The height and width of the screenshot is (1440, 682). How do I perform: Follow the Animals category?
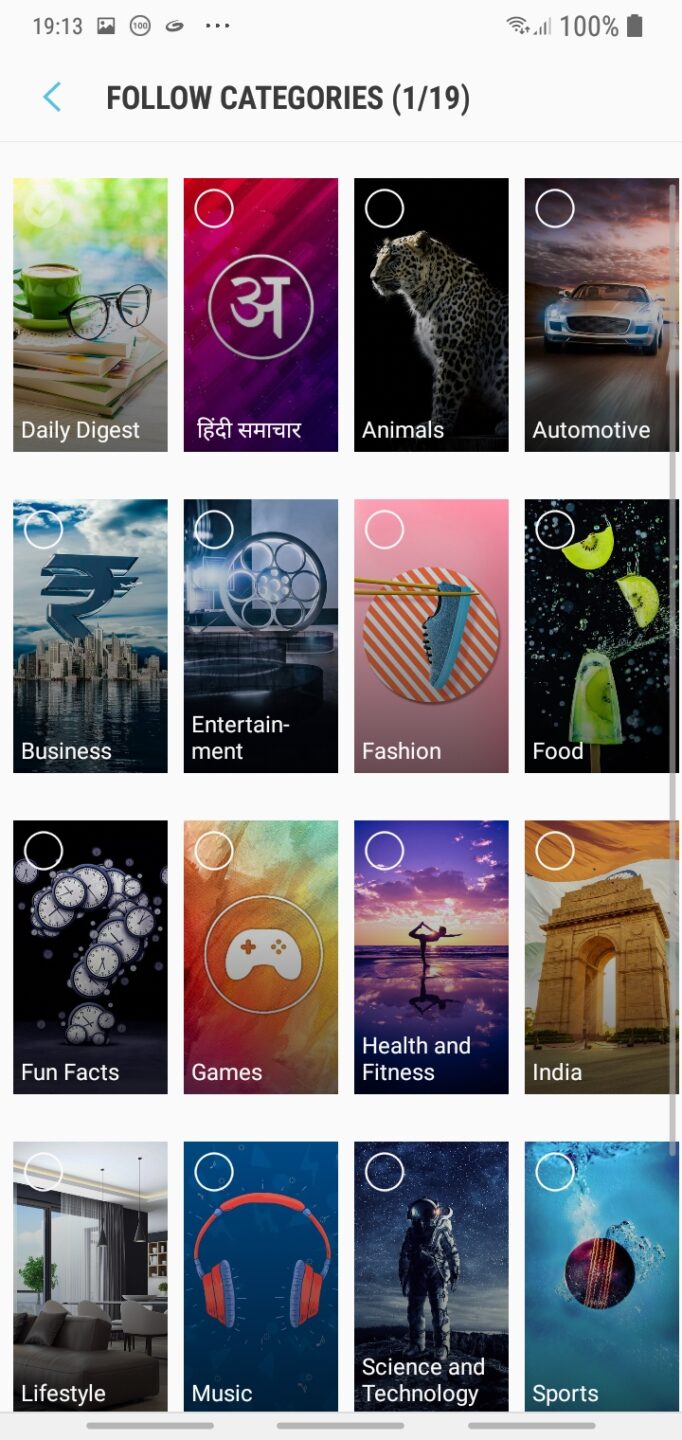click(431, 314)
